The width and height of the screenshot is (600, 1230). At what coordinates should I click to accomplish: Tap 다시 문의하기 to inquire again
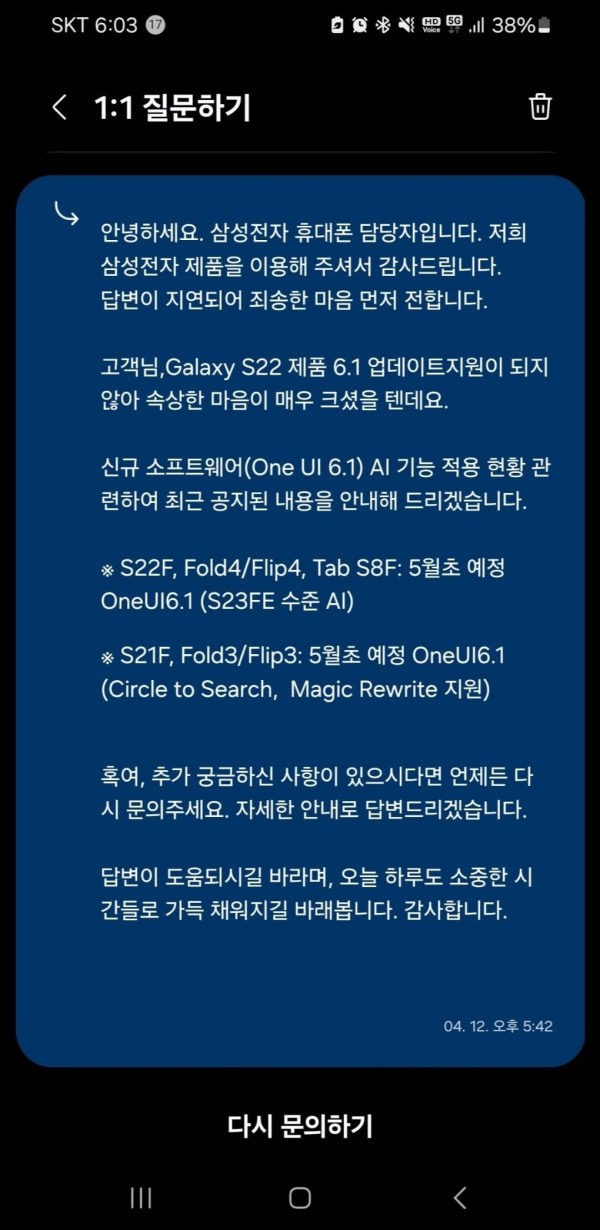(x=300, y=1126)
